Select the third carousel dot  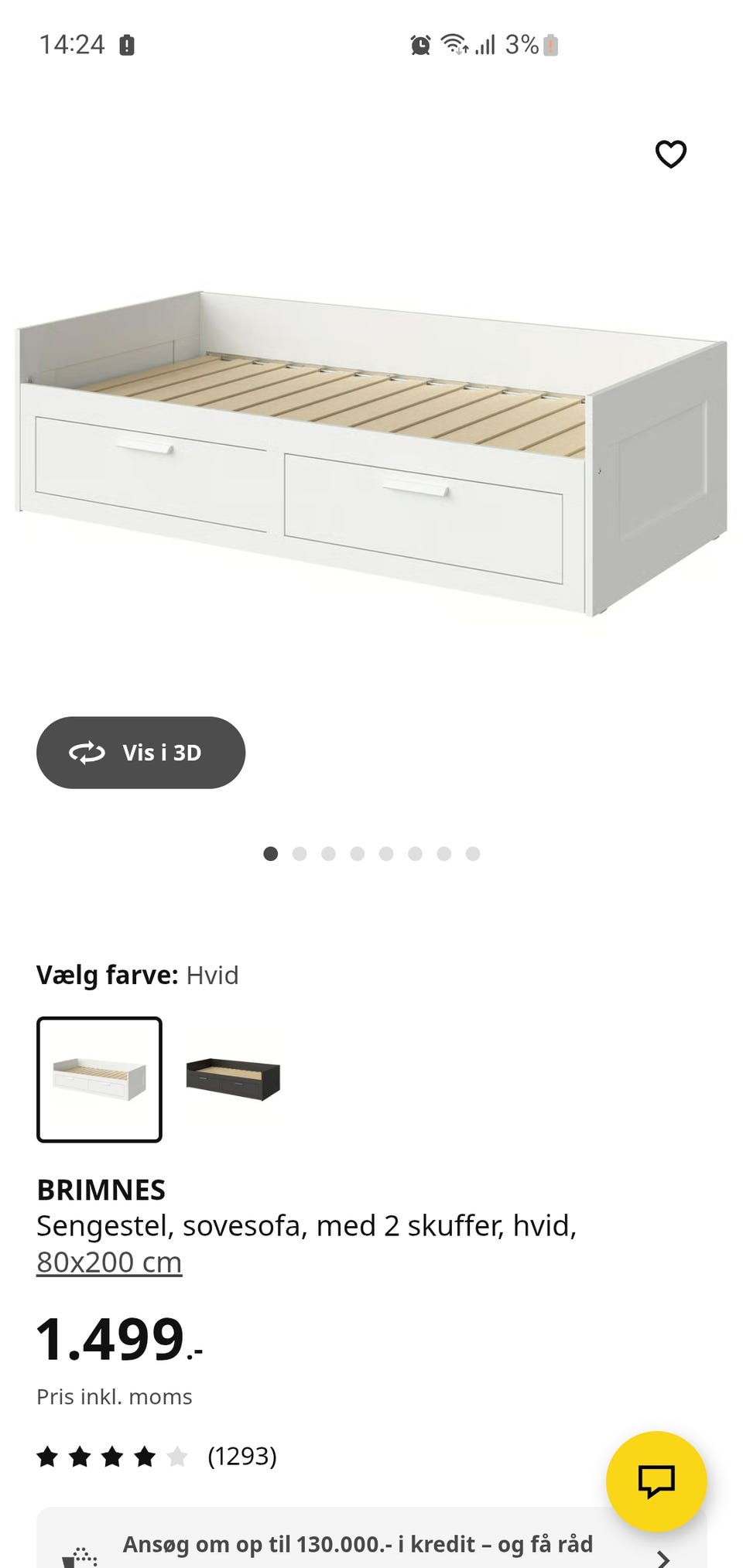pos(329,853)
